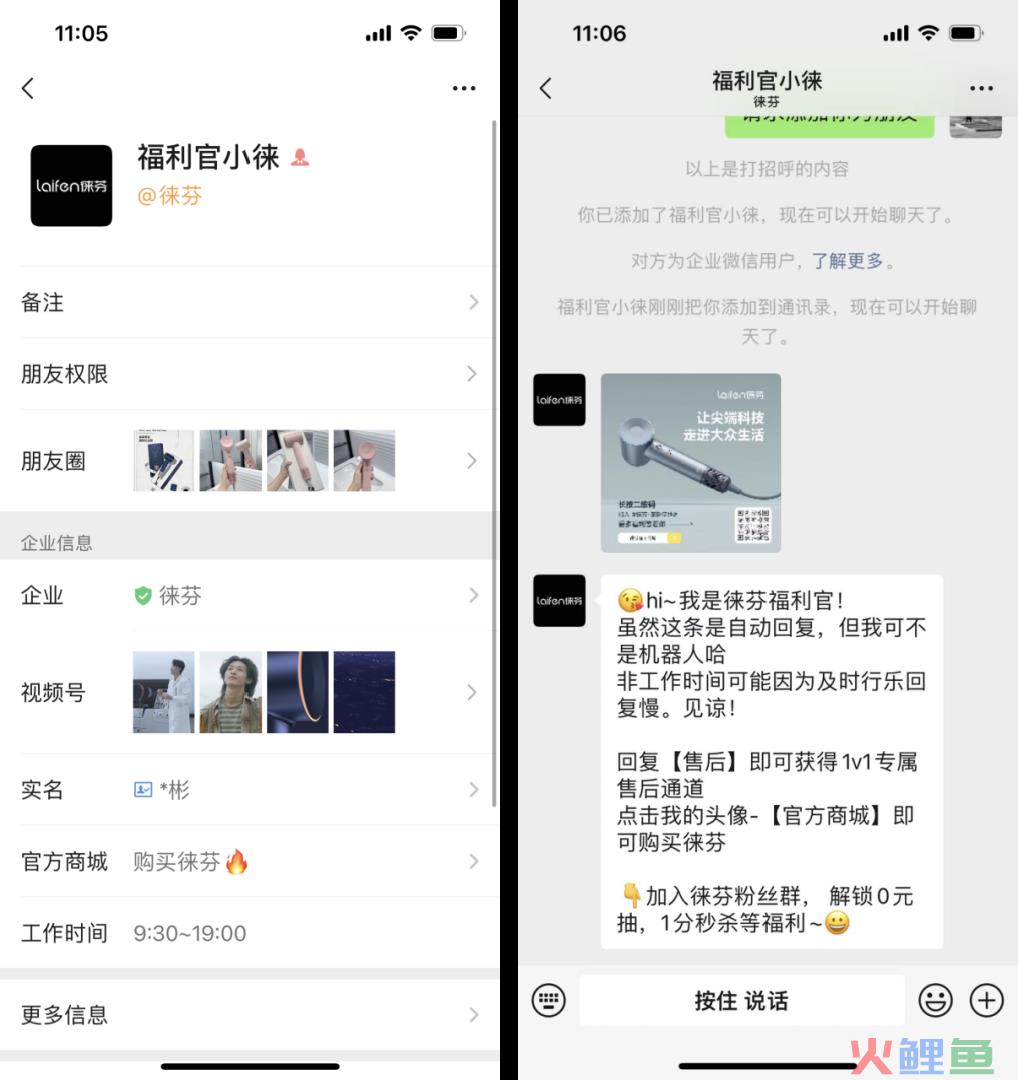Image resolution: width=1018 pixels, height=1080 pixels.
Task: Open the overflow menu on the profile page
Action: pos(463,88)
